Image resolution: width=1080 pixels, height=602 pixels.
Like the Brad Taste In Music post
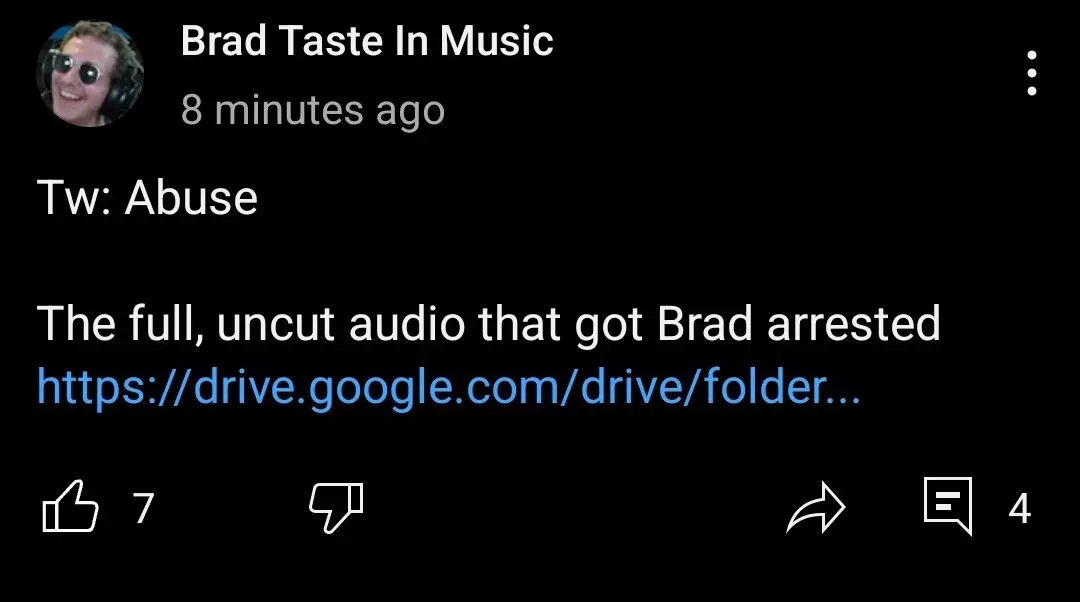tap(71, 508)
